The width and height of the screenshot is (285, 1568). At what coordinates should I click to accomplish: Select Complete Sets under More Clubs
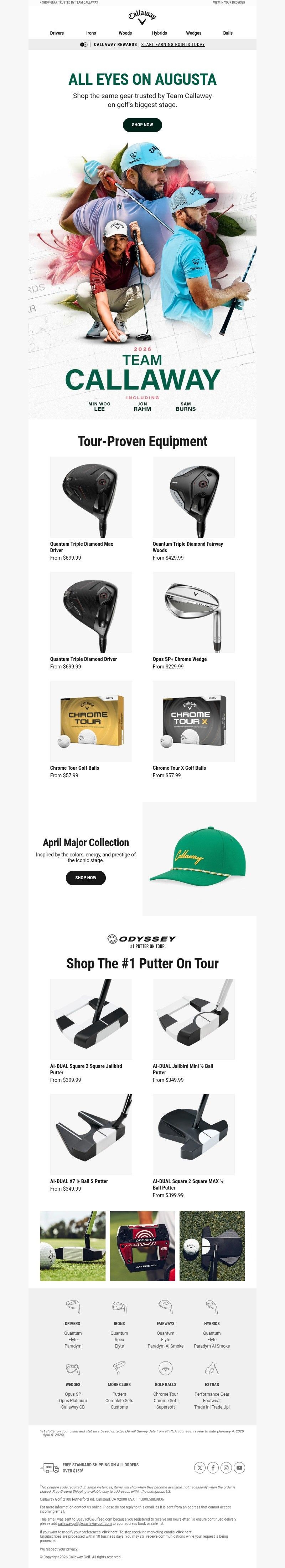point(119,1401)
